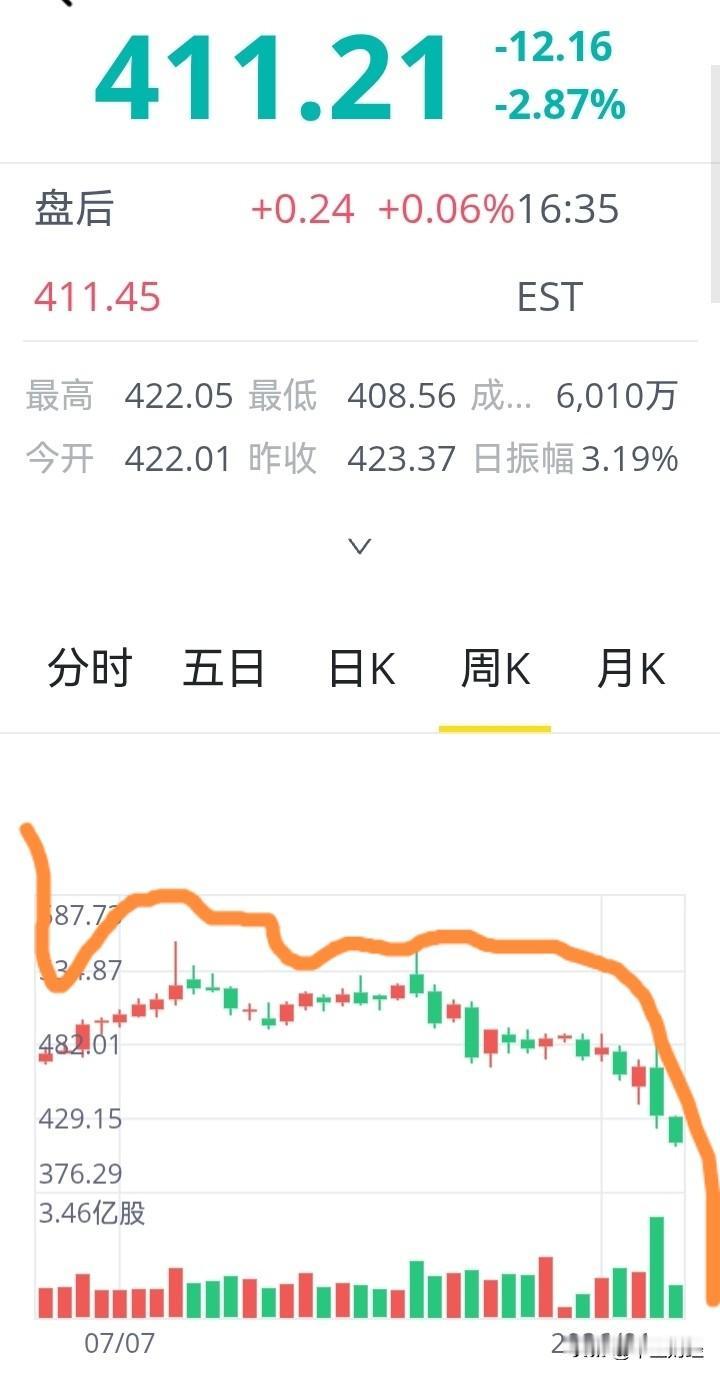The width and height of the screenshot is (720, 1375).
Task: Open the 日K daily candlestick view
Action: click(360, 668)
